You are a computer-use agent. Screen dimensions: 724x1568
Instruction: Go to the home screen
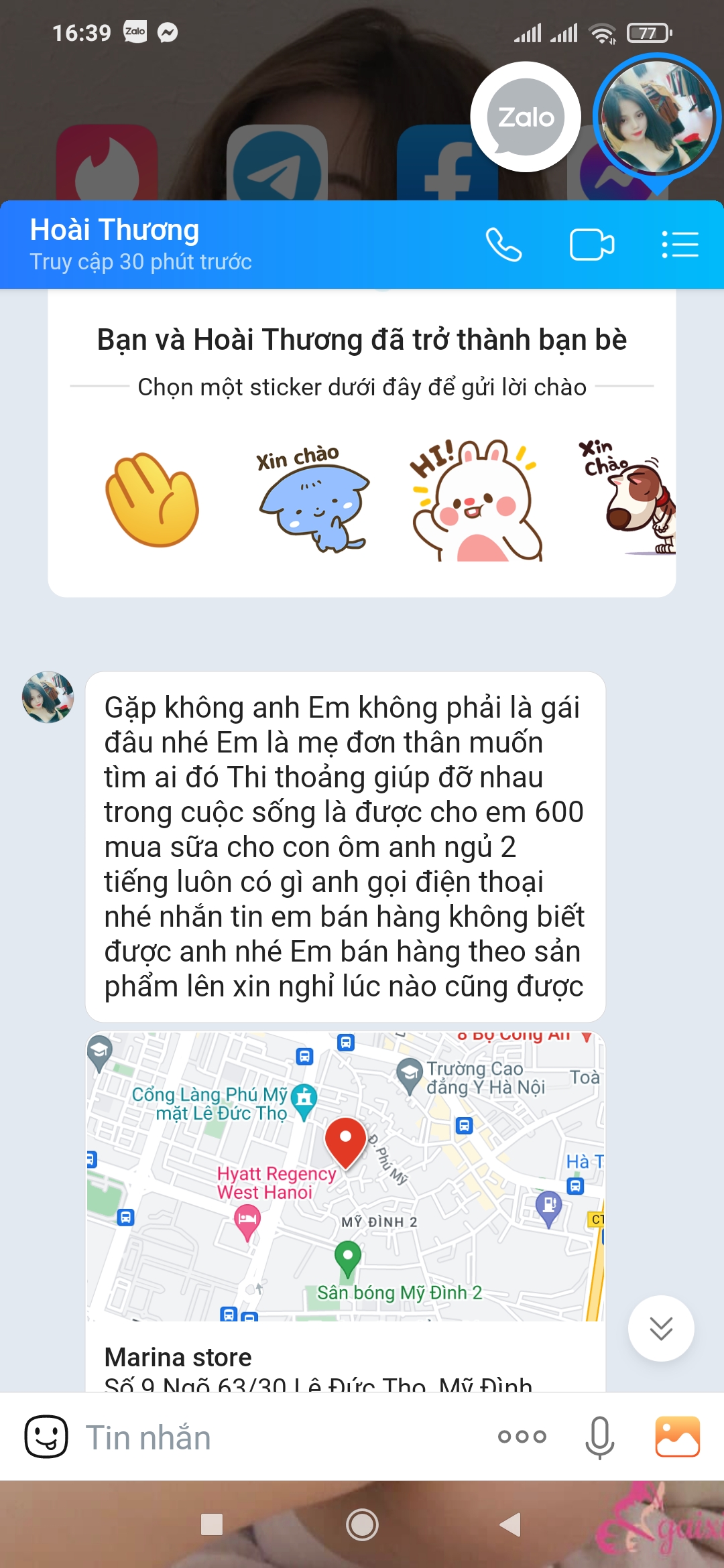[362, 1524]
